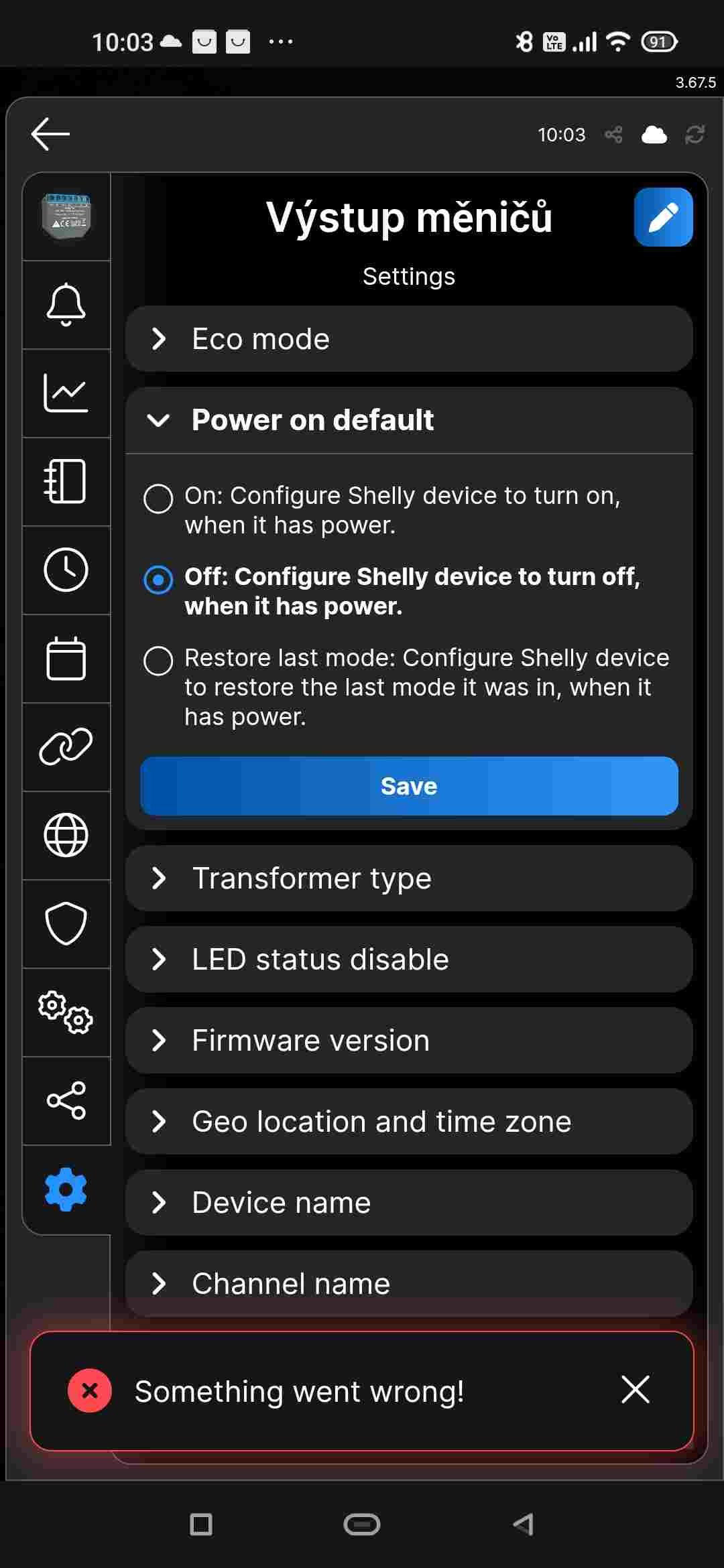
Task: Open the calendar schedule tab
Action: [x=66, y=658]
